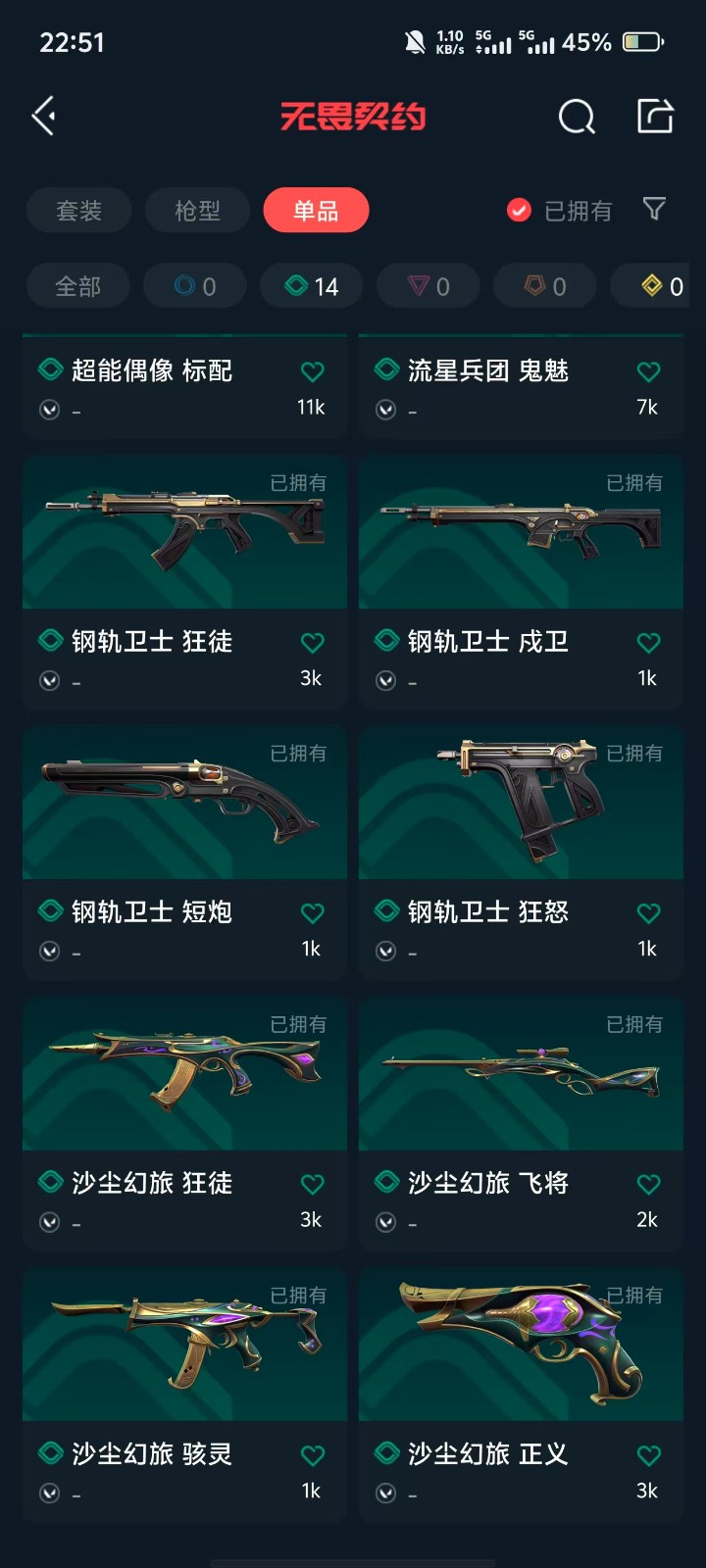
Task: Go back using the top-left arrow
Action: 44,117
